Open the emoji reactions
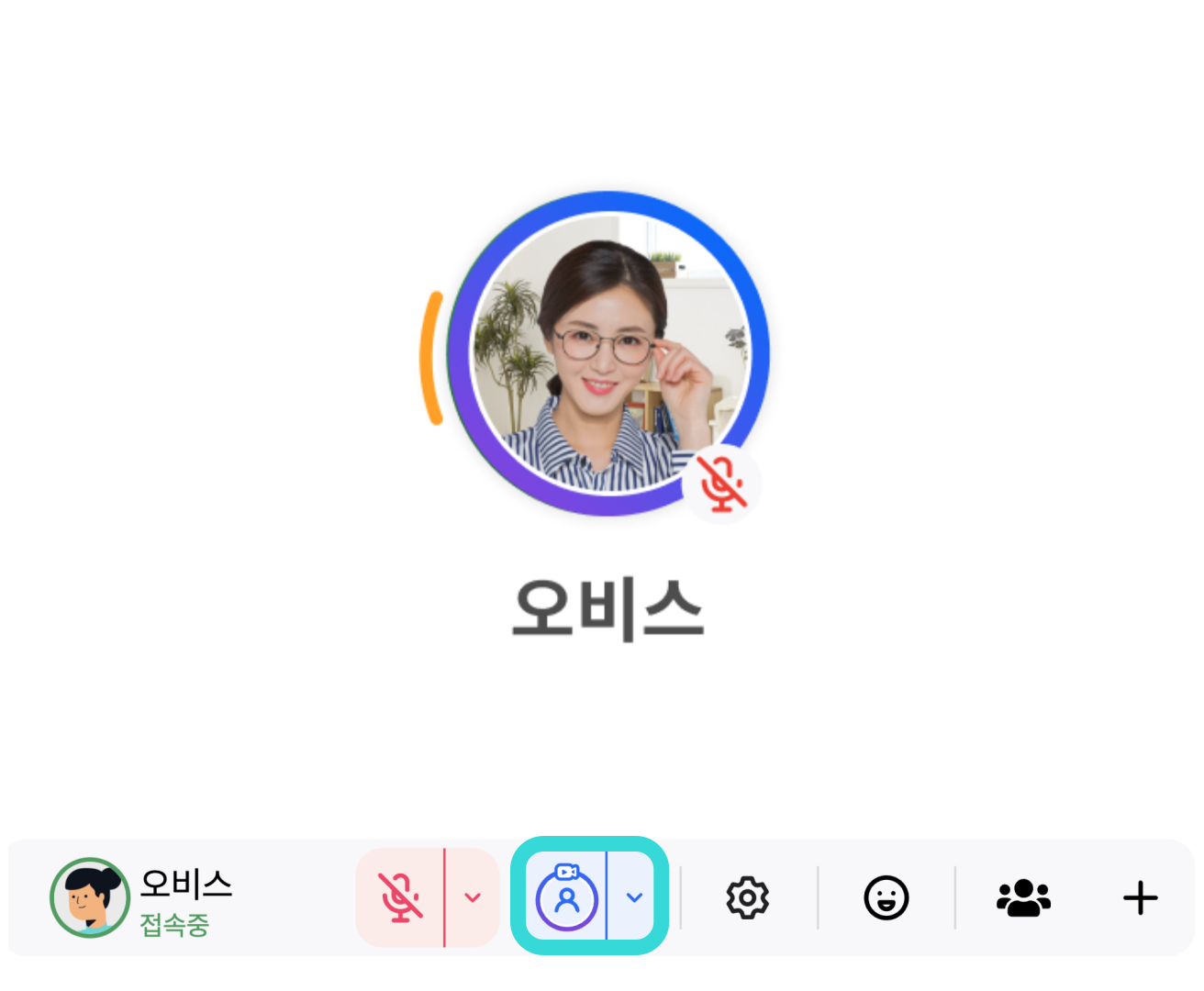Image resolution: width=1204 pixels, height=991 pixels. click(x=886, y=897)
